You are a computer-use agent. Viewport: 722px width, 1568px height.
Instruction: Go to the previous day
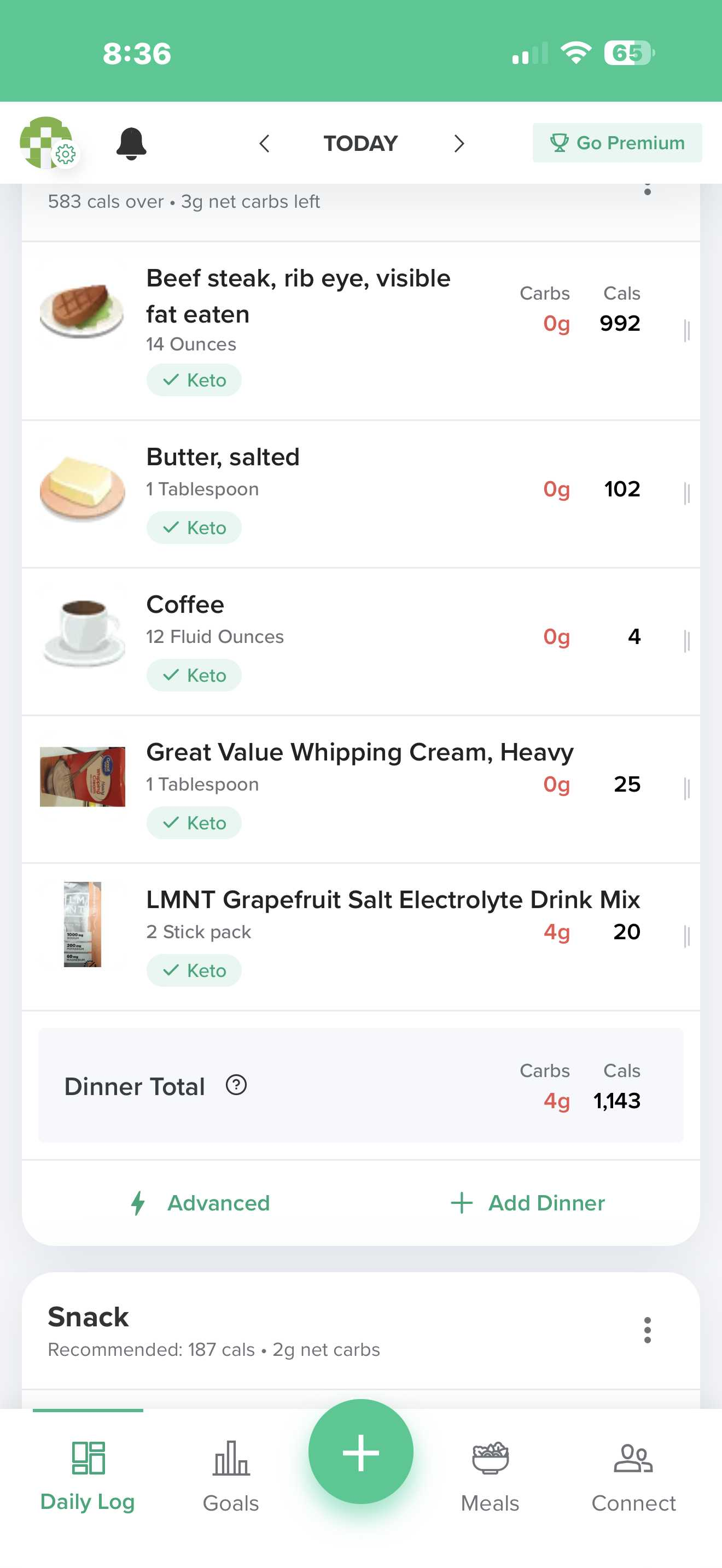[x=264, y=144]
